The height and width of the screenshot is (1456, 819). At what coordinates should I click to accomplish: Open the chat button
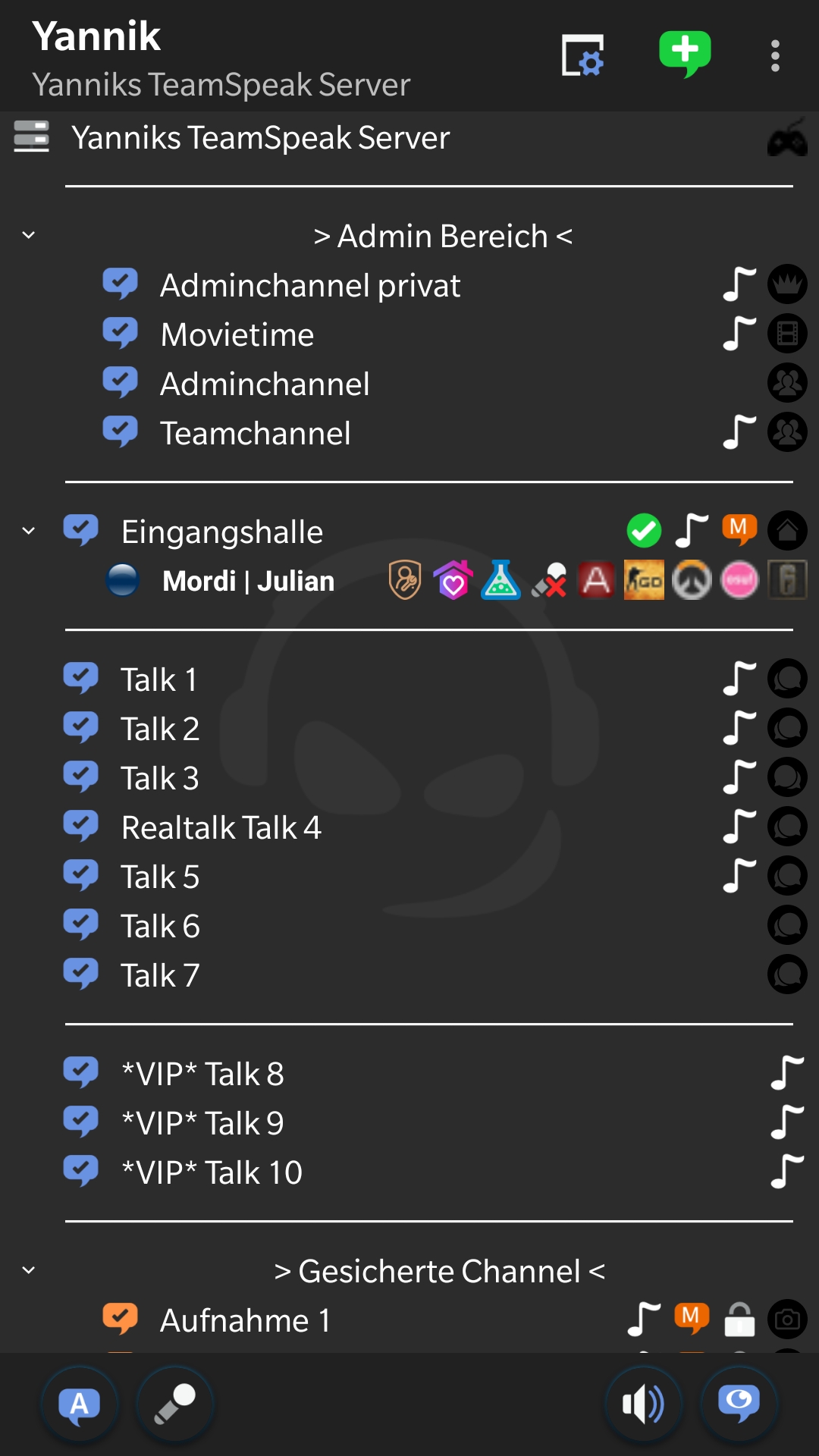coord(739,1404)
